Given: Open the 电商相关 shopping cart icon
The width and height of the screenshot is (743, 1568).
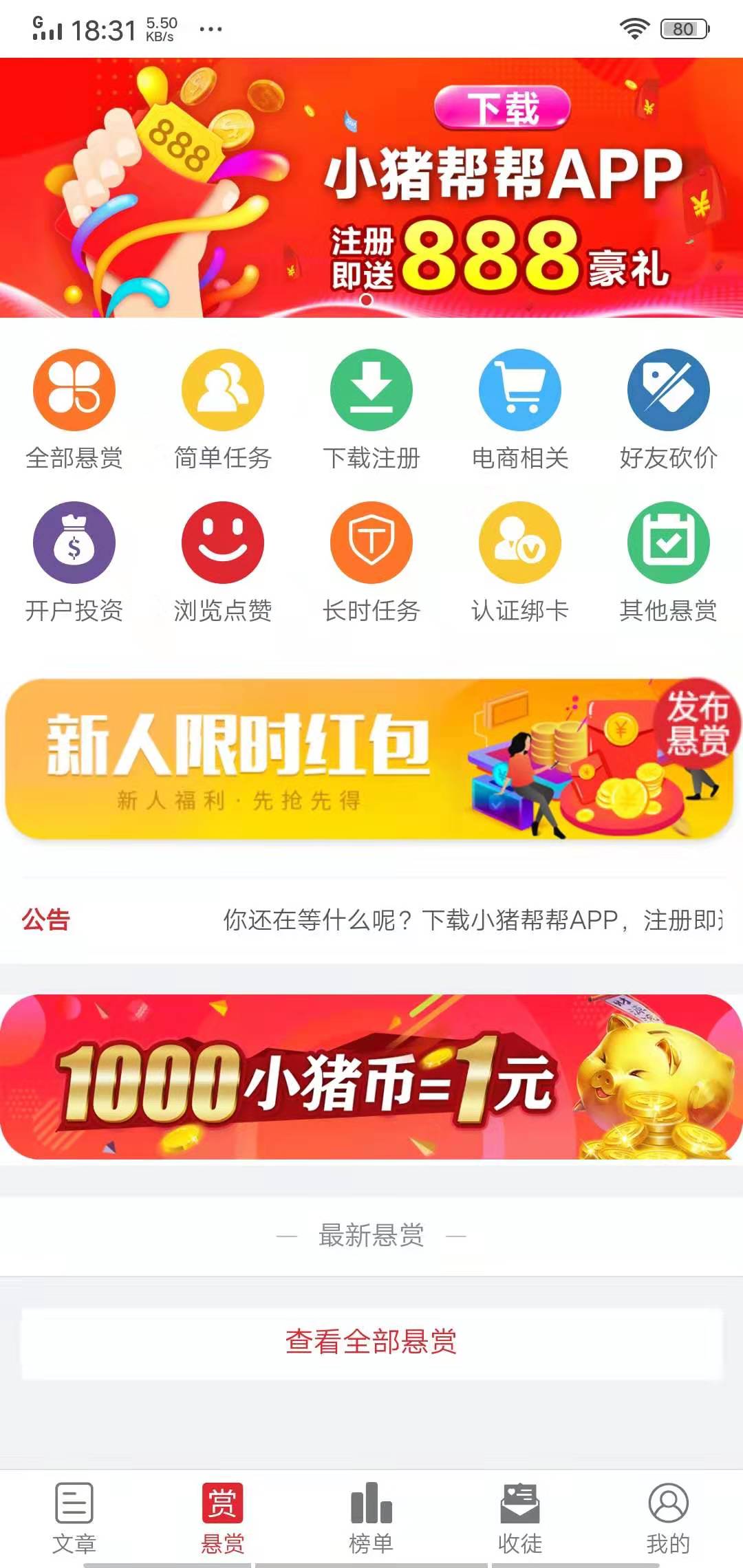Looking at the screenshot, I should click(520, 389).
